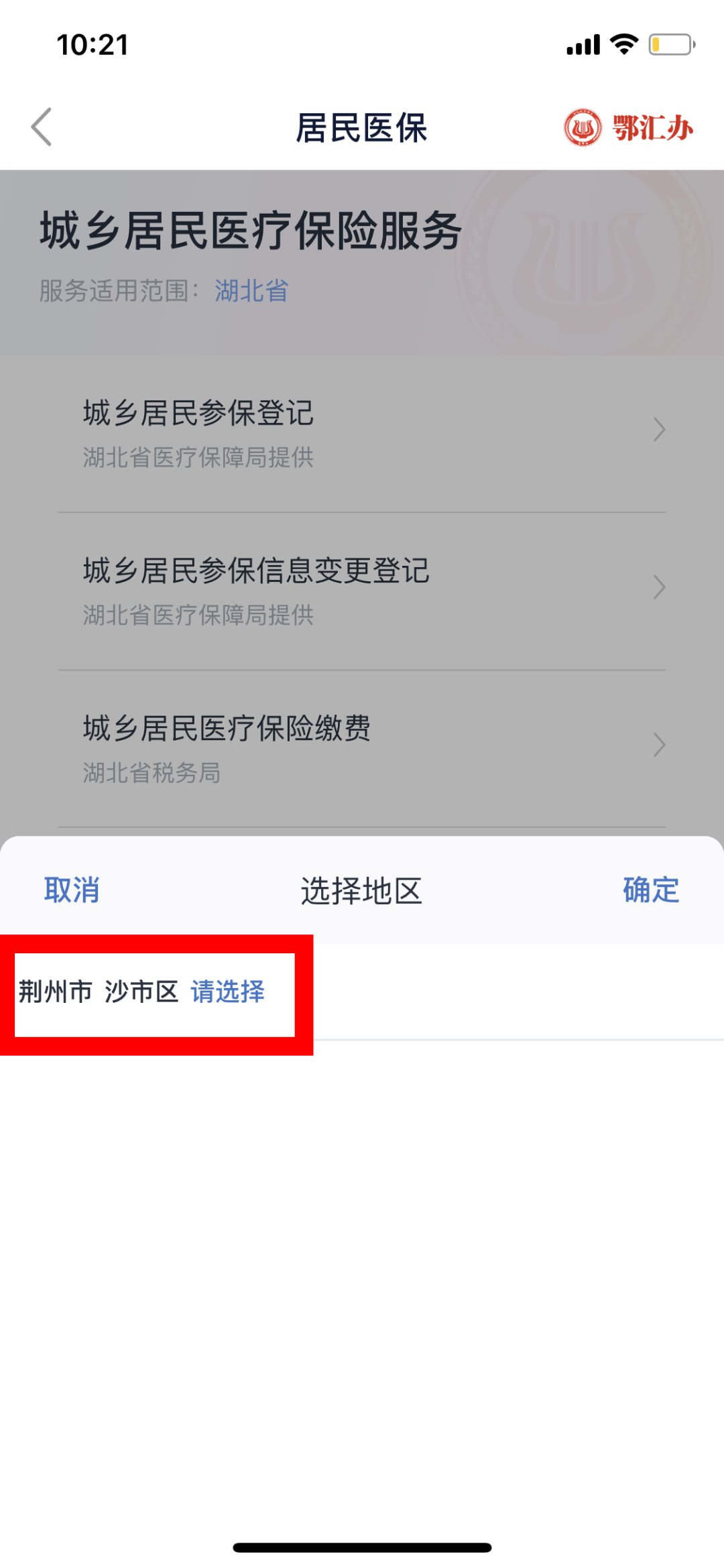
Task: Open 城乡居民医疗保险缴费 service
Action: click(362, 749)
